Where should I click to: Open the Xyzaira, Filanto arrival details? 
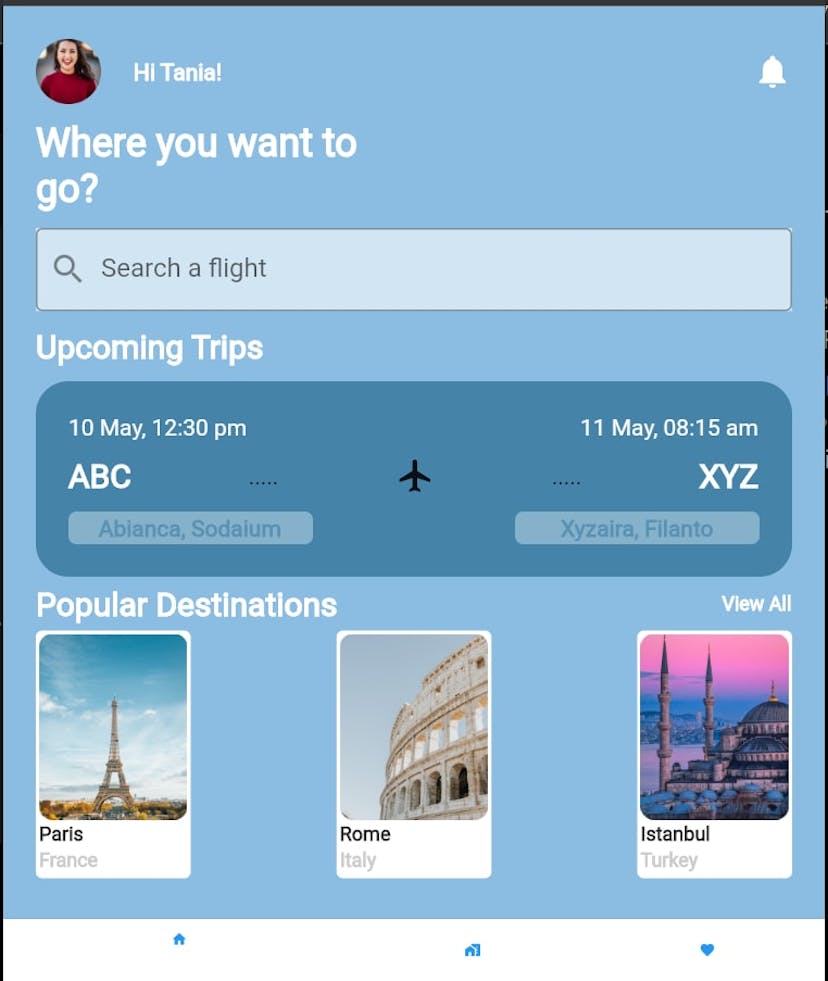tap(636, 528)
